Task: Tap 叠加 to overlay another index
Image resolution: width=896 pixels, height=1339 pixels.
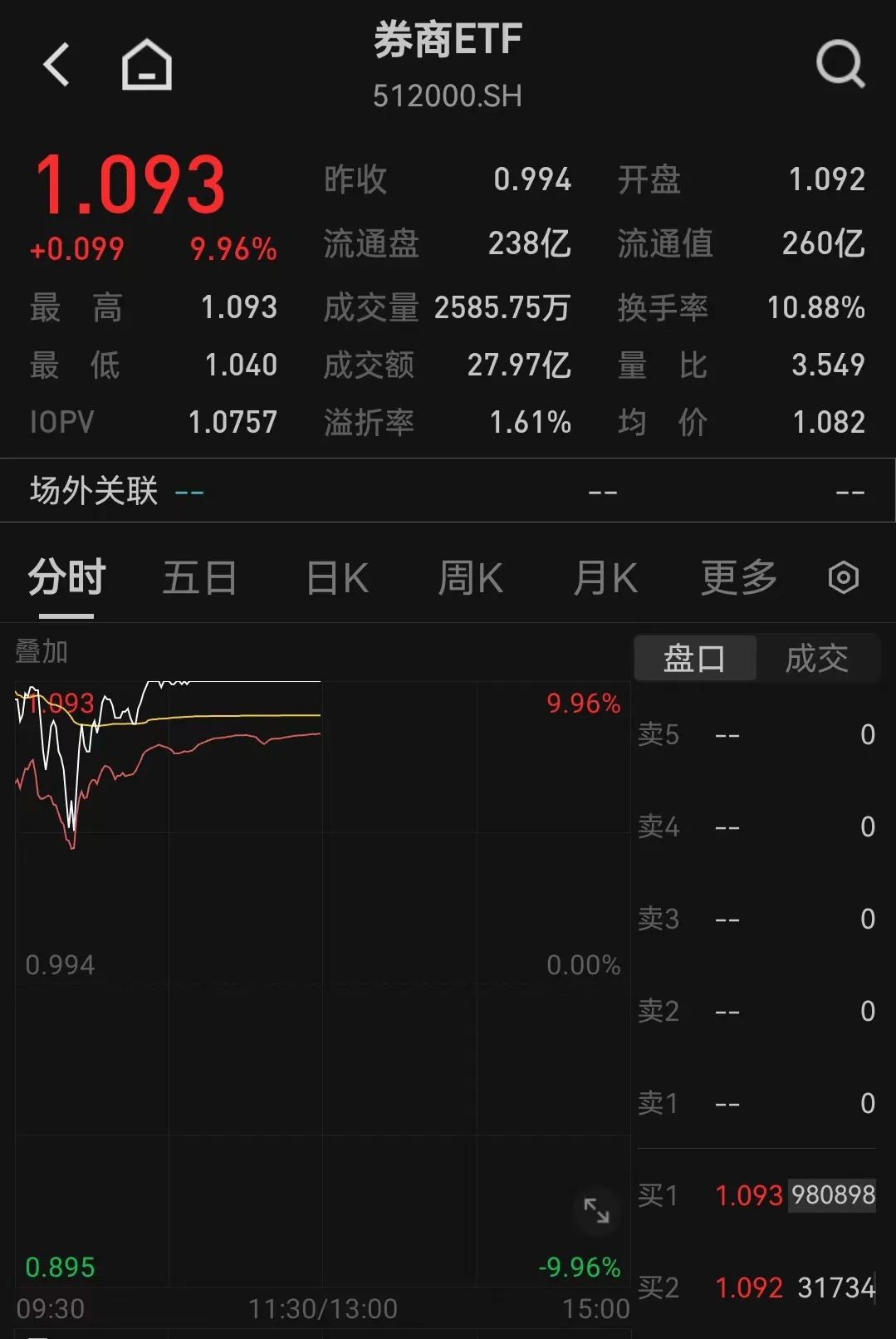Action: pos(42,652)
